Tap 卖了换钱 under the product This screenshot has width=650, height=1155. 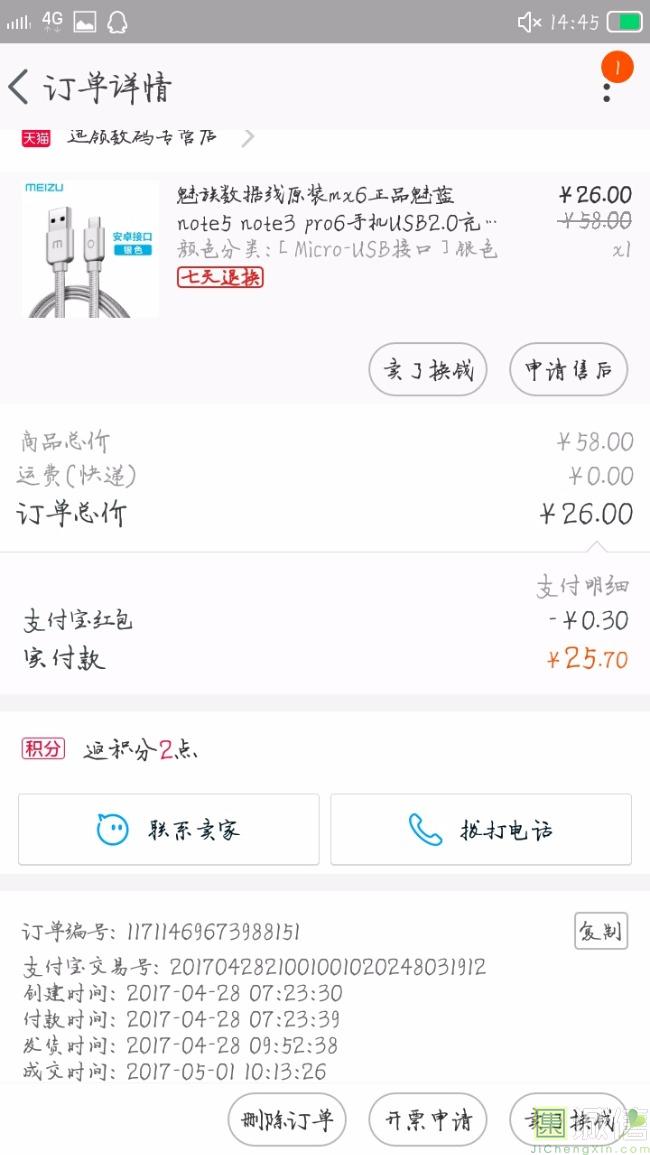pos(428,371)
